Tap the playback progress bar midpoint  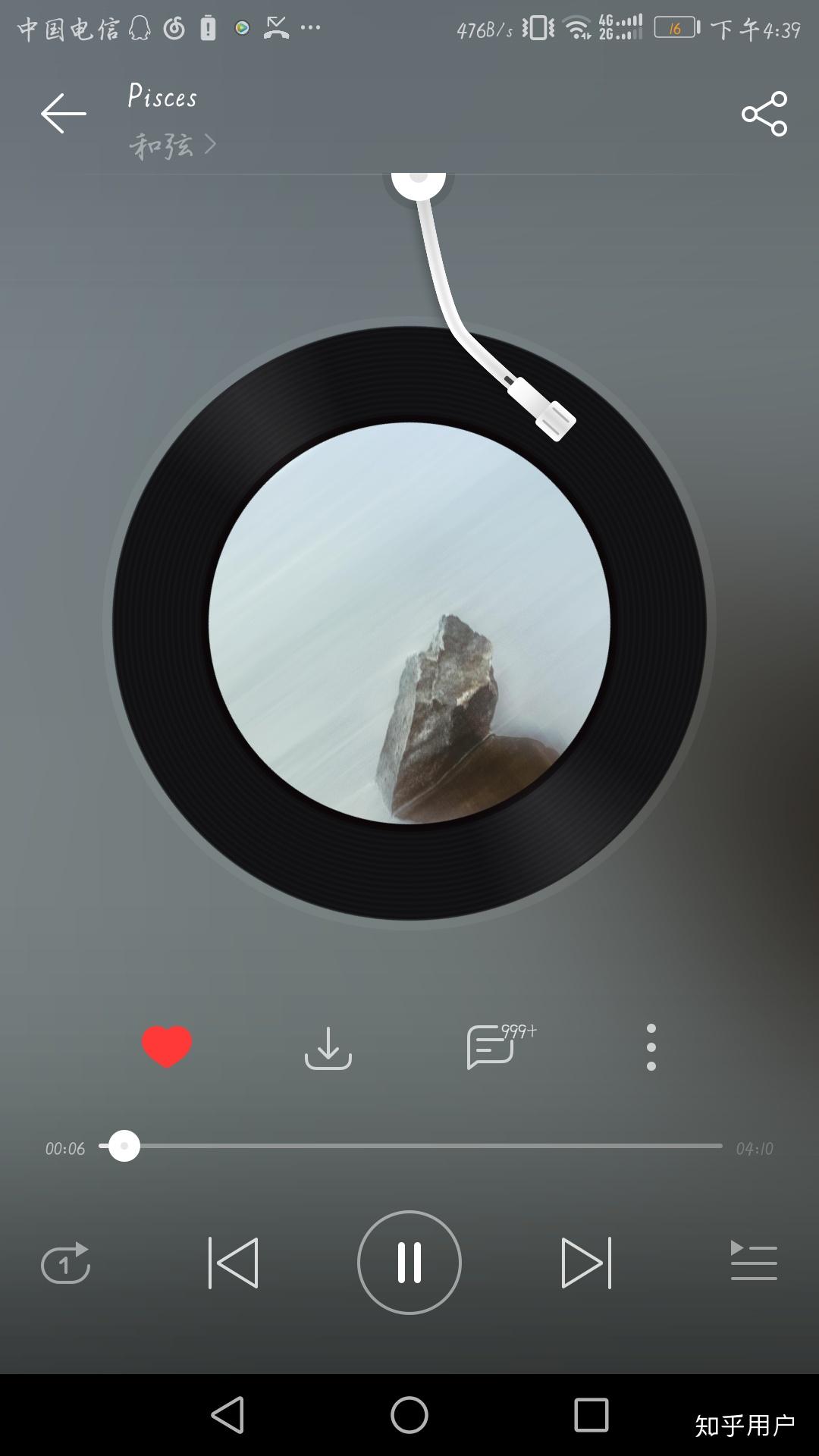(x=410, y=1146)
